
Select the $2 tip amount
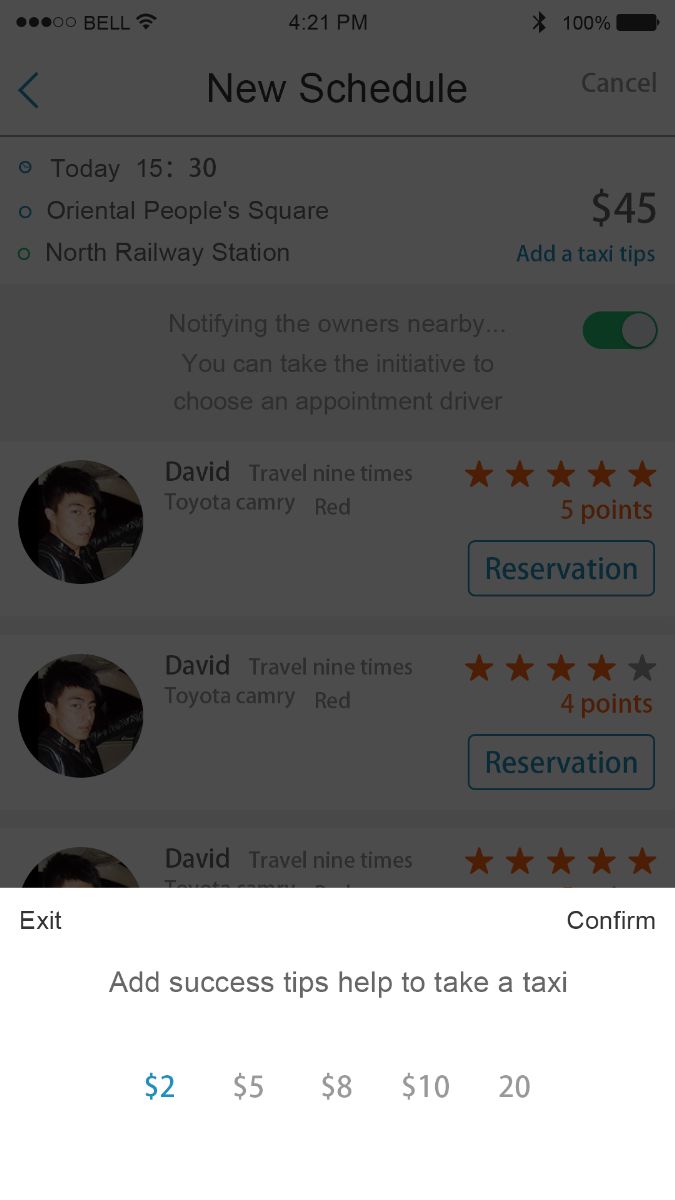(160, 1086)
